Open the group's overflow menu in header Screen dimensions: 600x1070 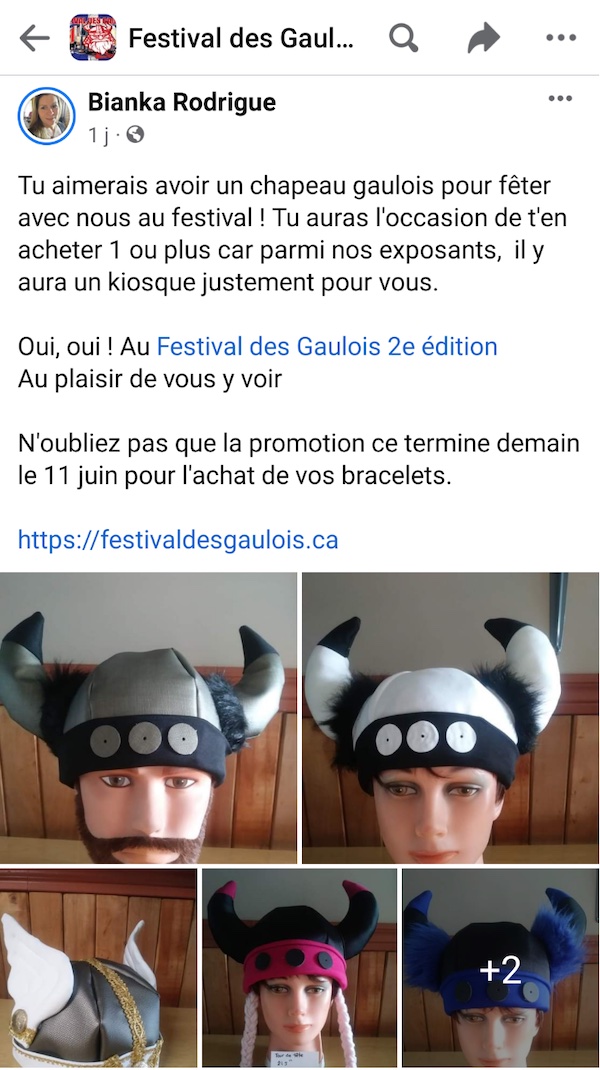561,39
